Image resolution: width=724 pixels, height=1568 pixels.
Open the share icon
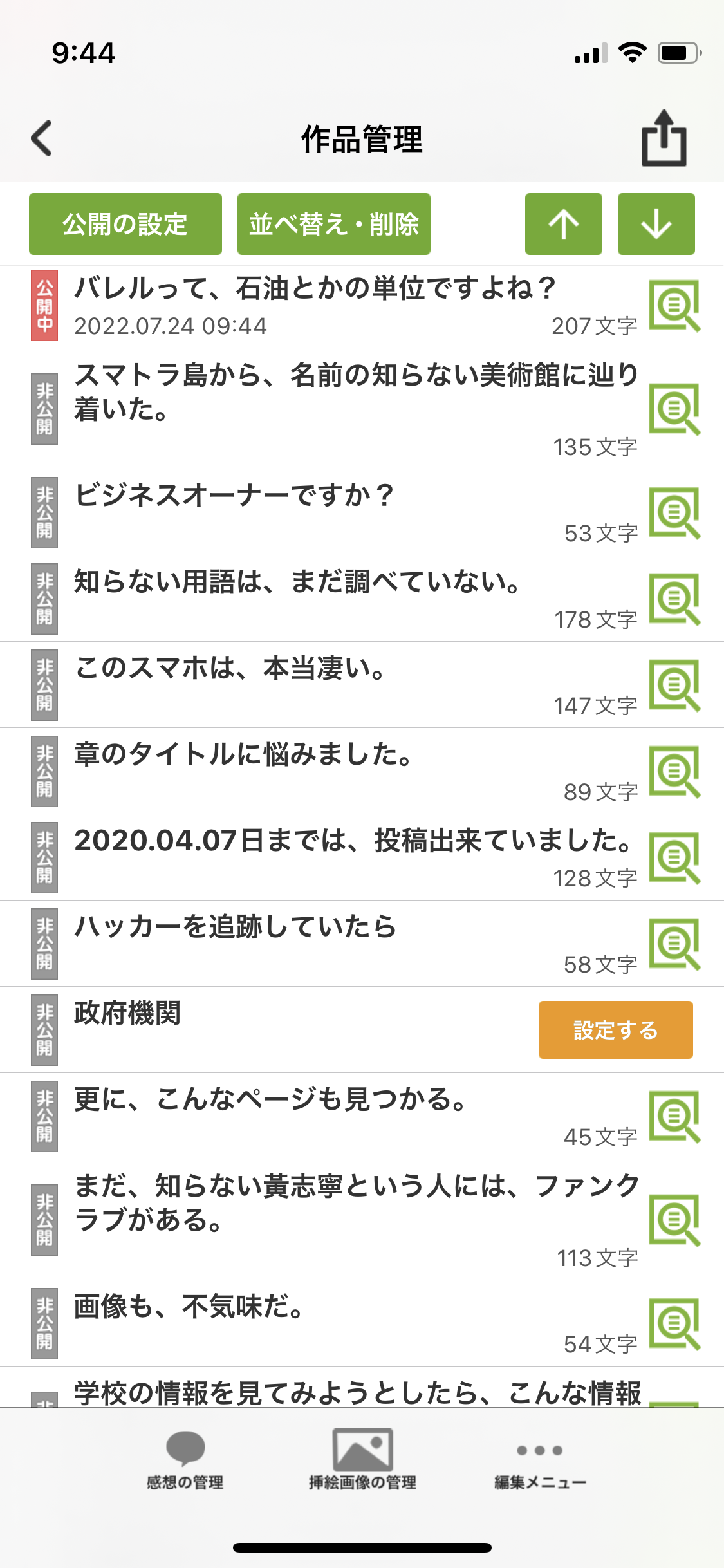(664, 138)
